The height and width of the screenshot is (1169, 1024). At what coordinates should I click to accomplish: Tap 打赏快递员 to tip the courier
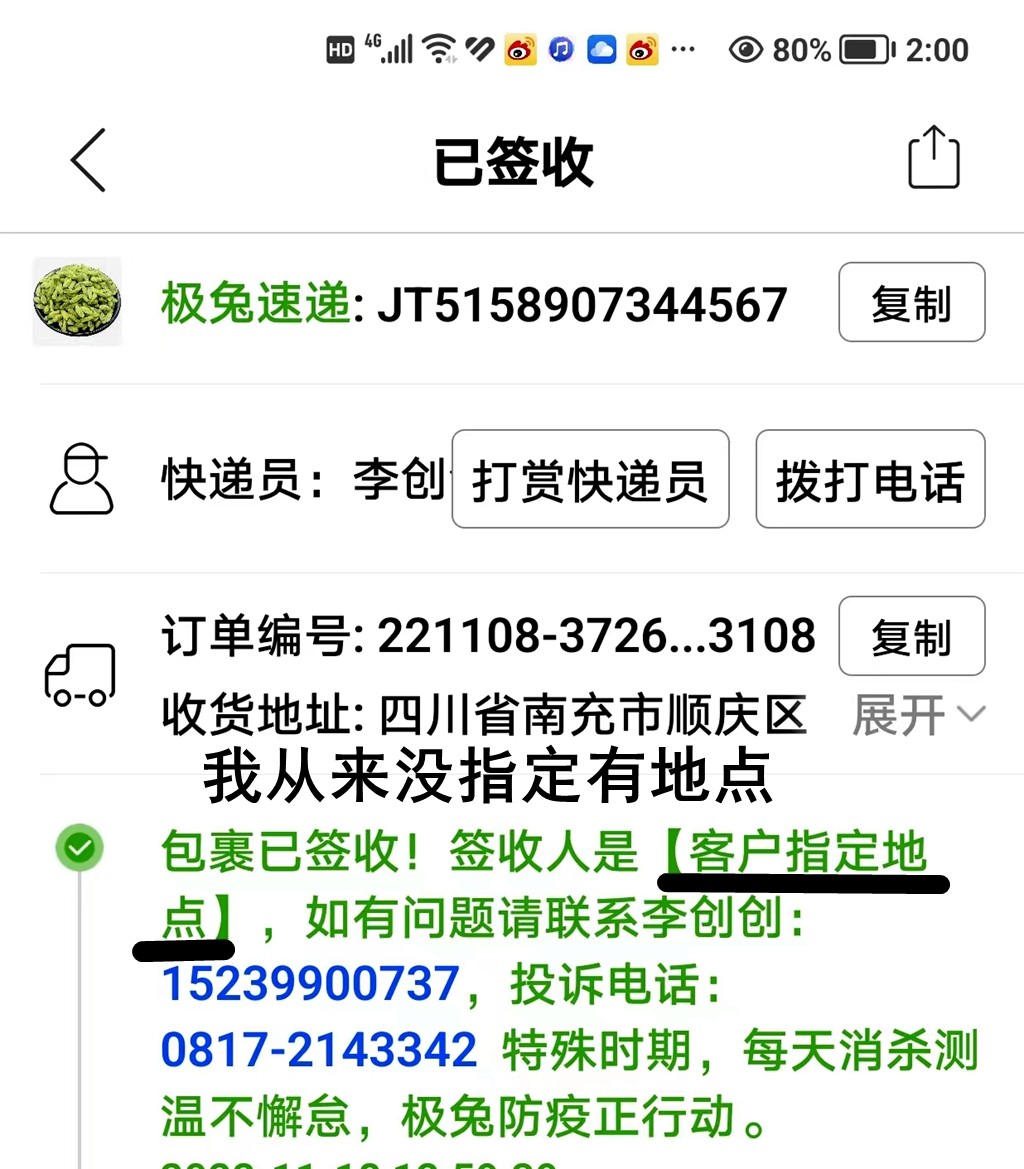[590, 480]
